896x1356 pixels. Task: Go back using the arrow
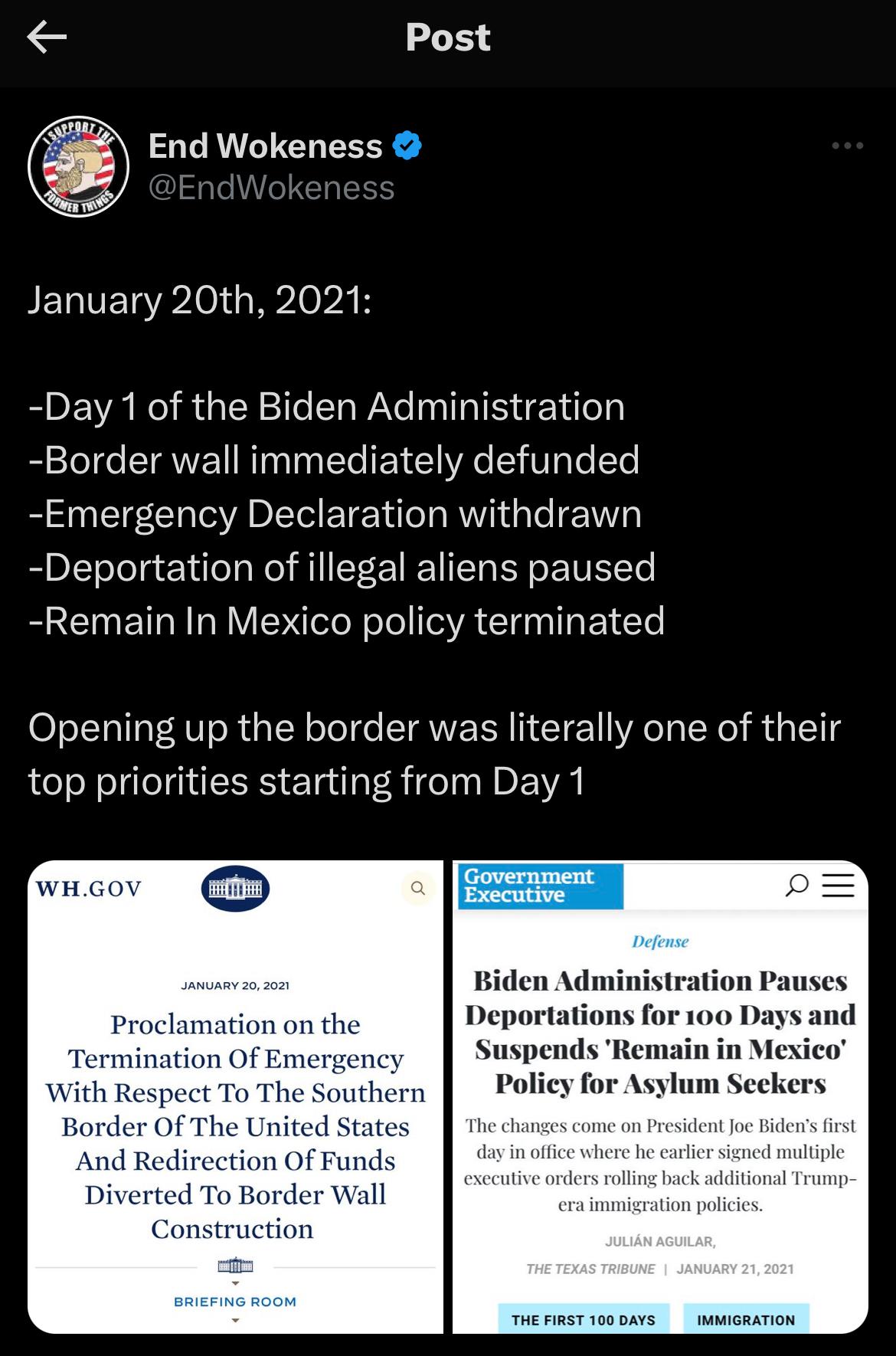tap(47, 38)
